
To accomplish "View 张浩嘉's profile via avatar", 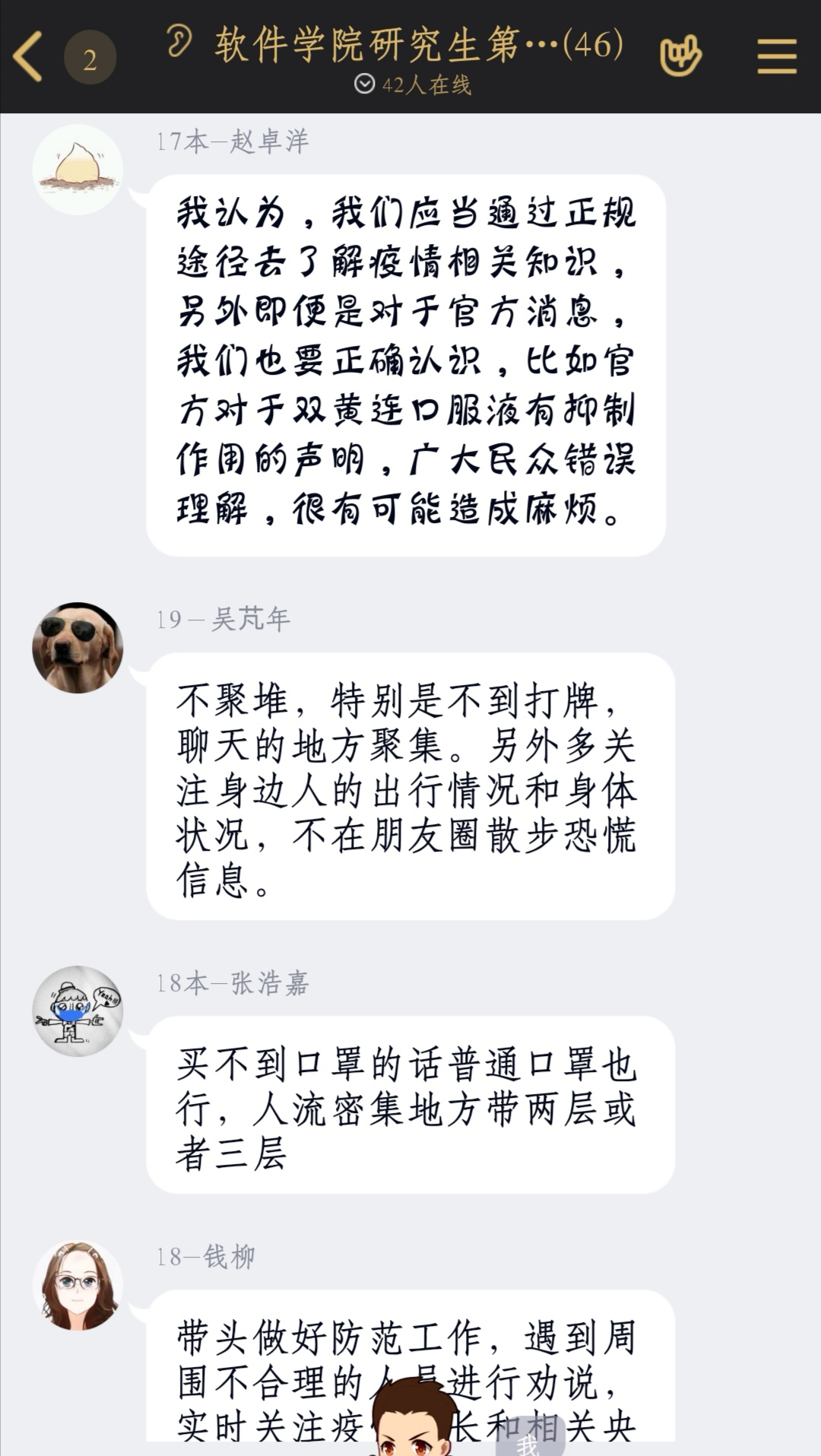I will pos(78,1010).
